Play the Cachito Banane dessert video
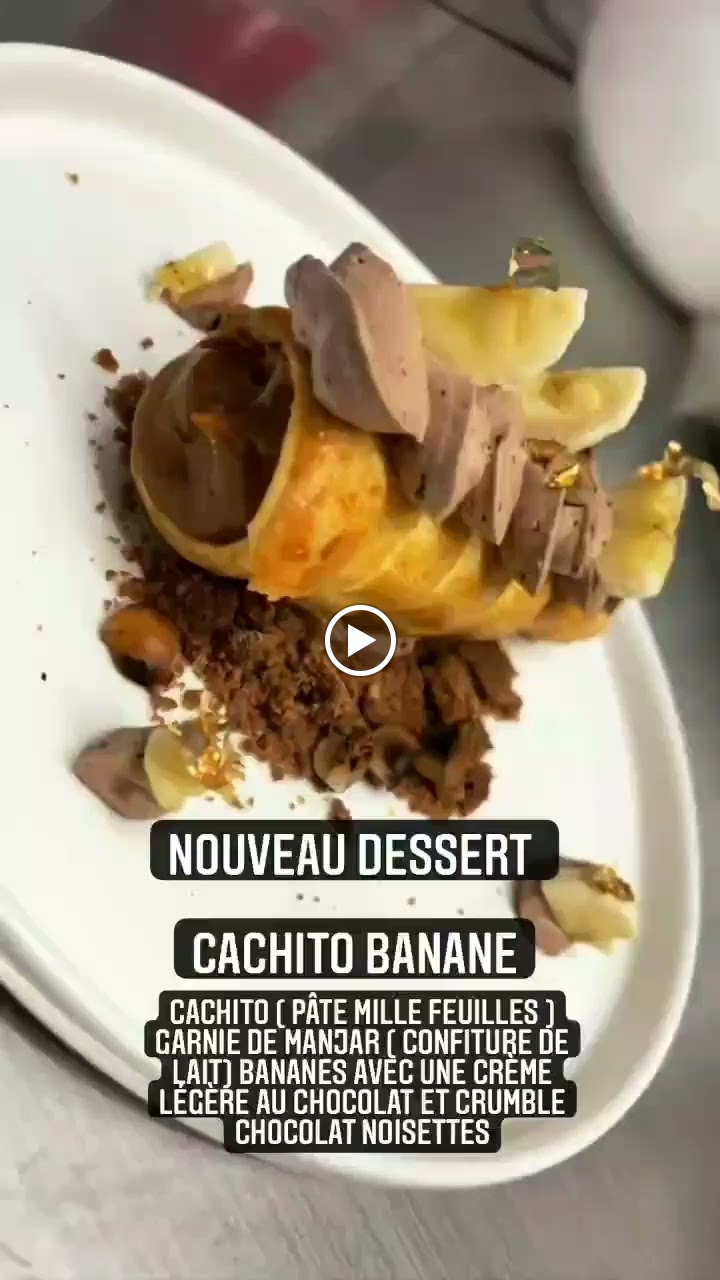 click(x=360, y=640)
